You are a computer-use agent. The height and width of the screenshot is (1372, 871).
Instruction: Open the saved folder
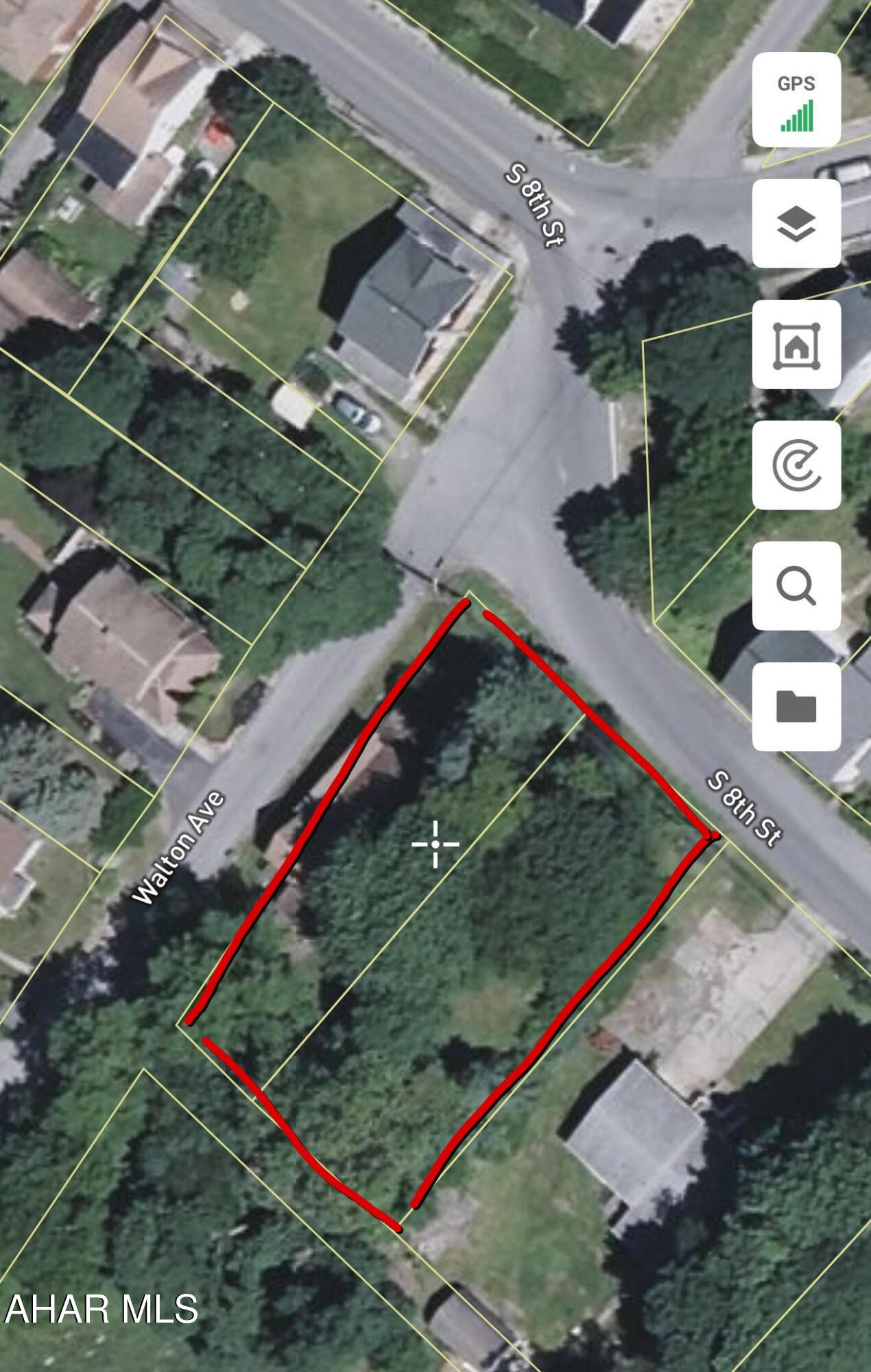tap(796, 707)
